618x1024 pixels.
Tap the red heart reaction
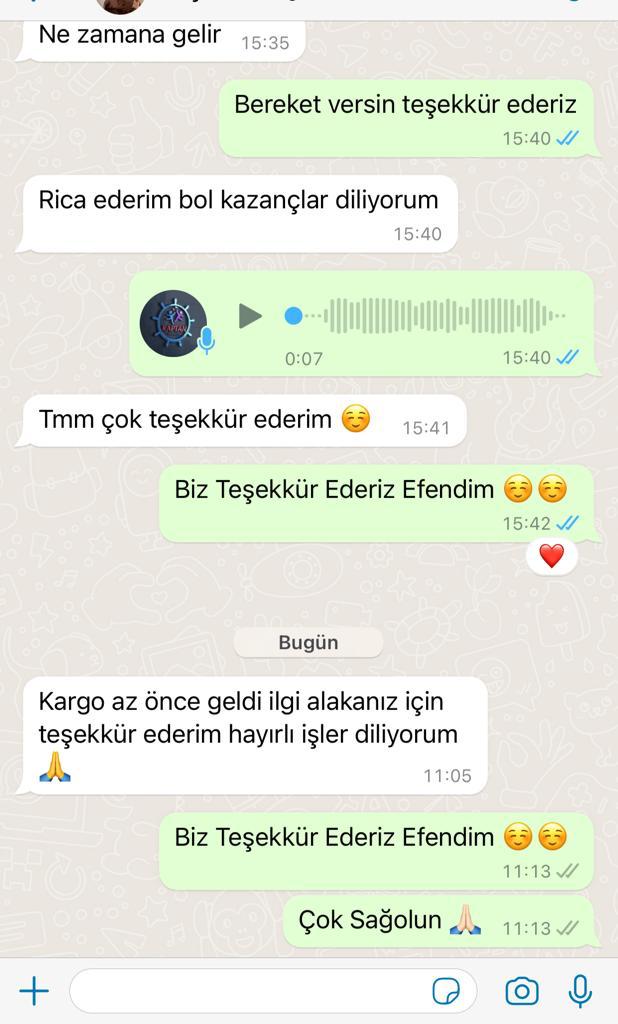tap(551, 556)
